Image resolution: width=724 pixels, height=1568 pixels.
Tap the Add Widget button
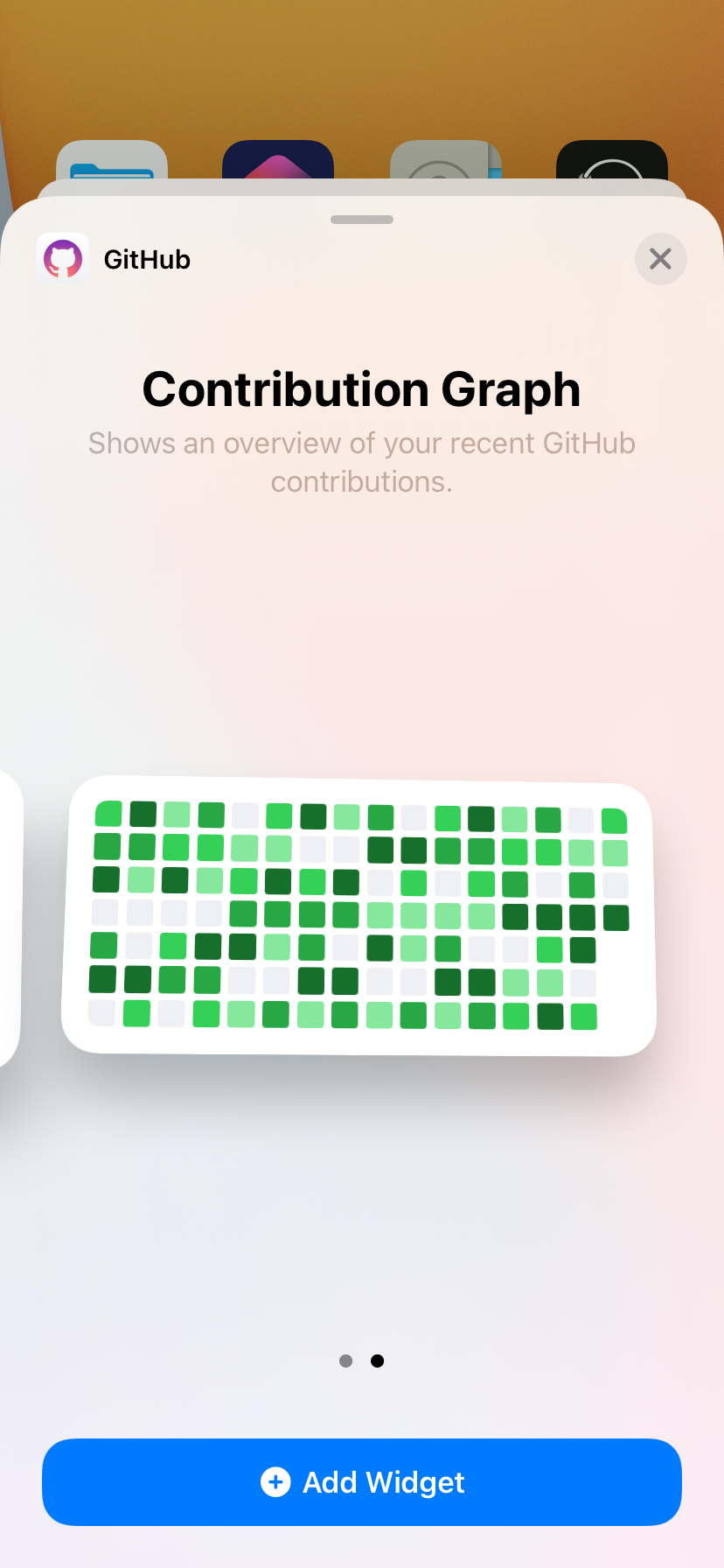[x=362, y=1482]
